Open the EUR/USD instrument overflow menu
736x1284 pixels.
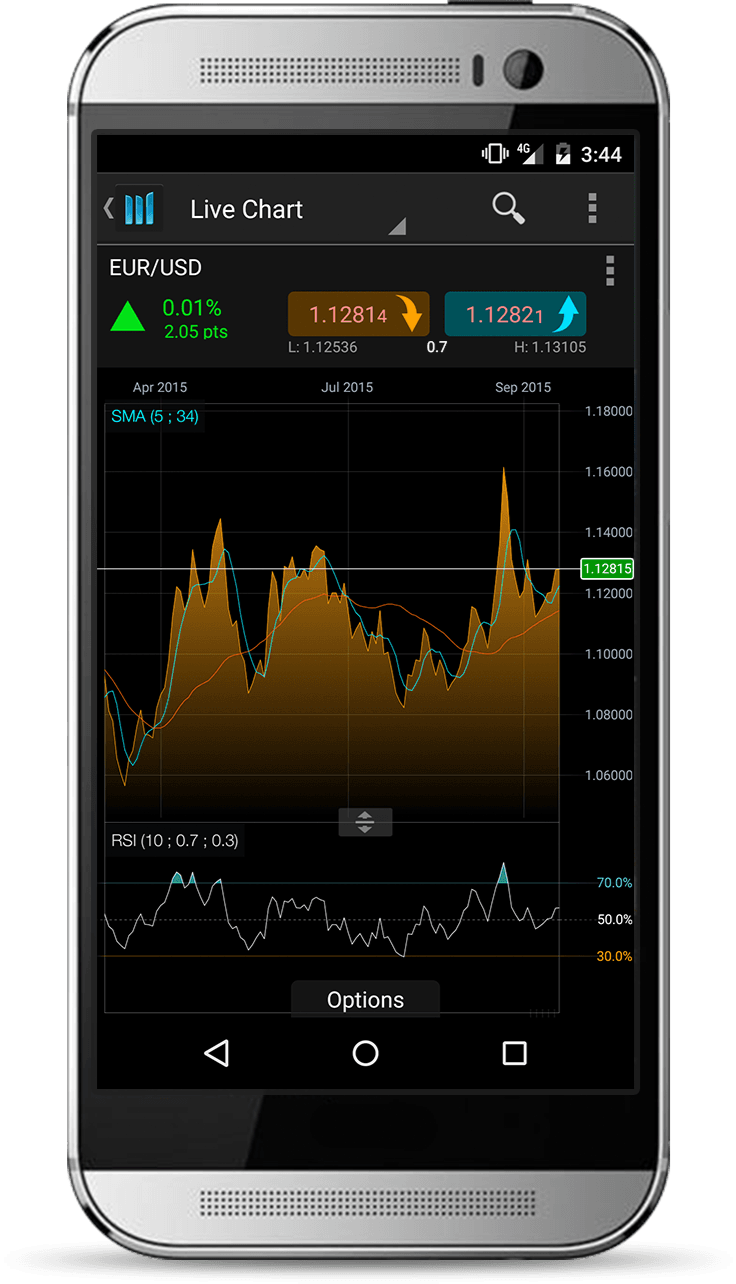(x=610, y=271)
